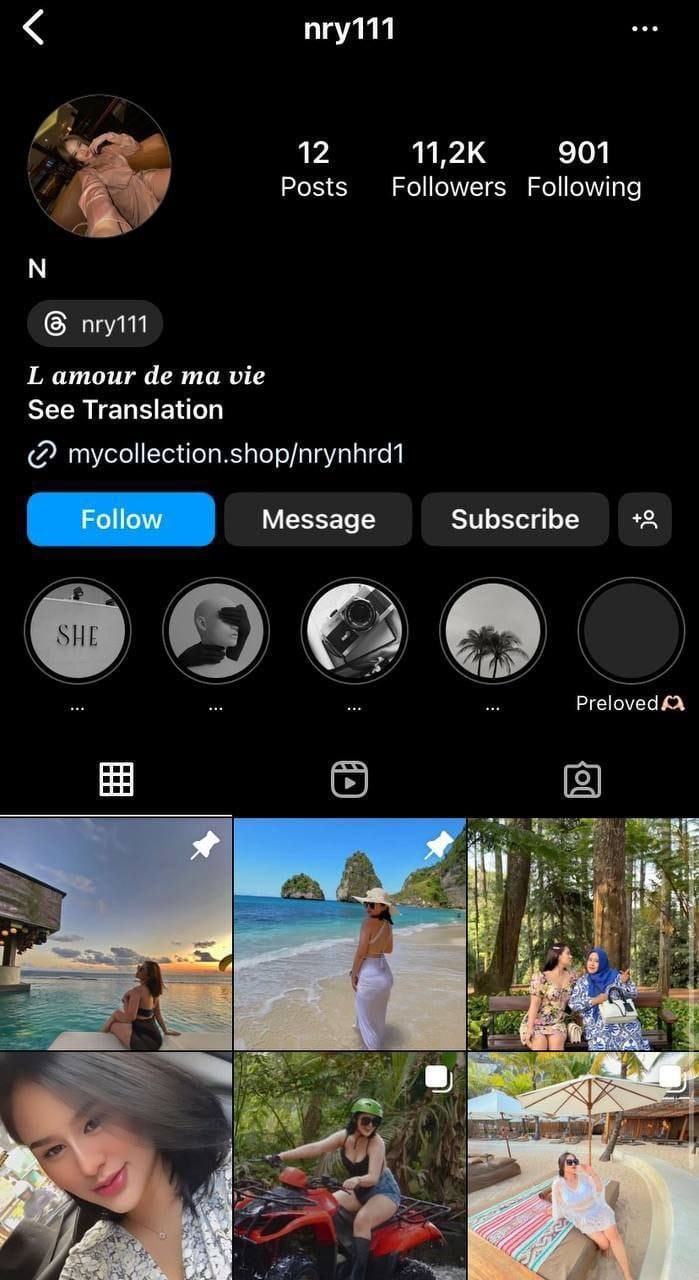Open the nry111 Threads badge

95,324
